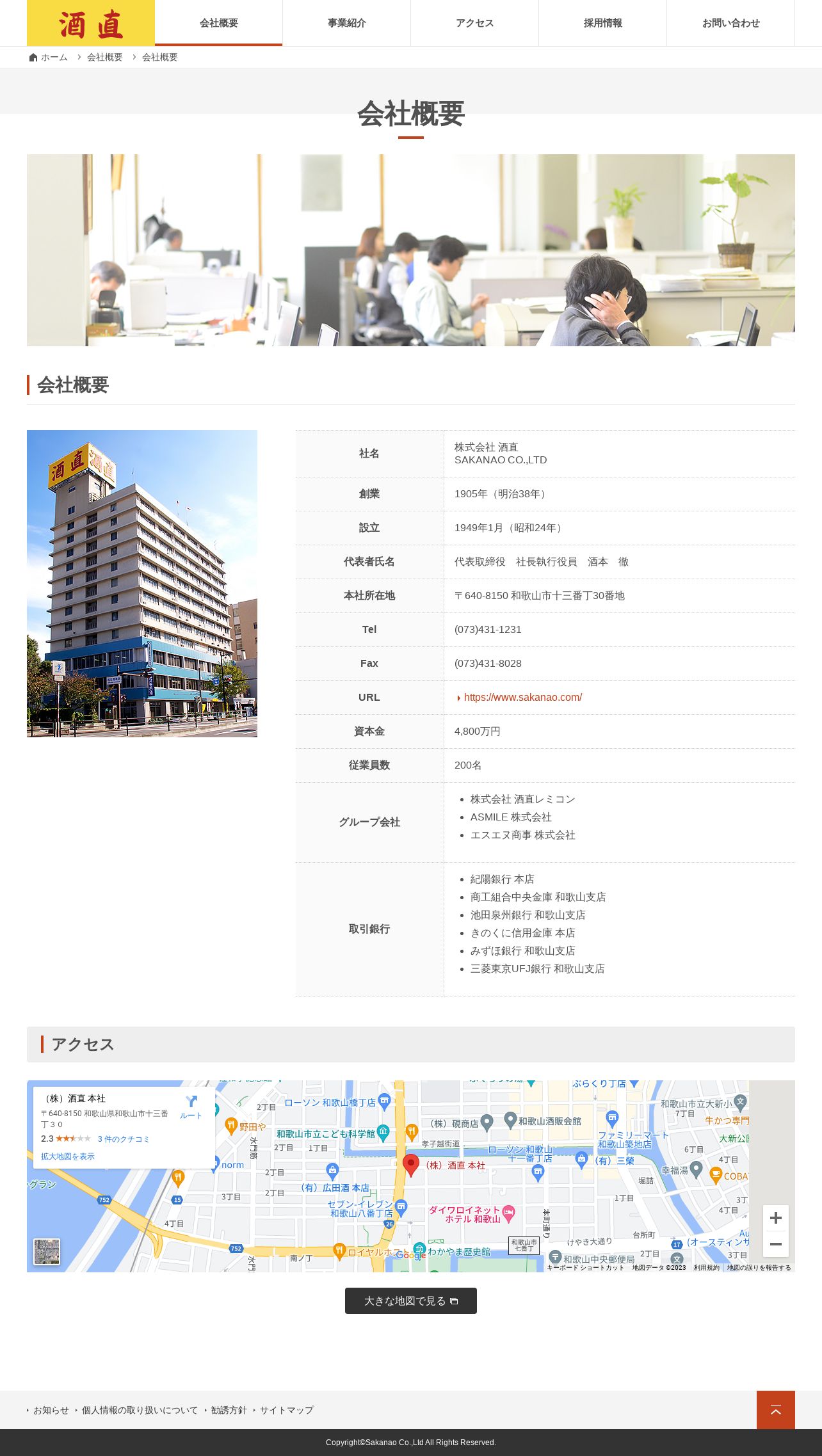Open the サイトマップ footer link
This screenshot has width=822, height=1456.
pos(286,1410)
